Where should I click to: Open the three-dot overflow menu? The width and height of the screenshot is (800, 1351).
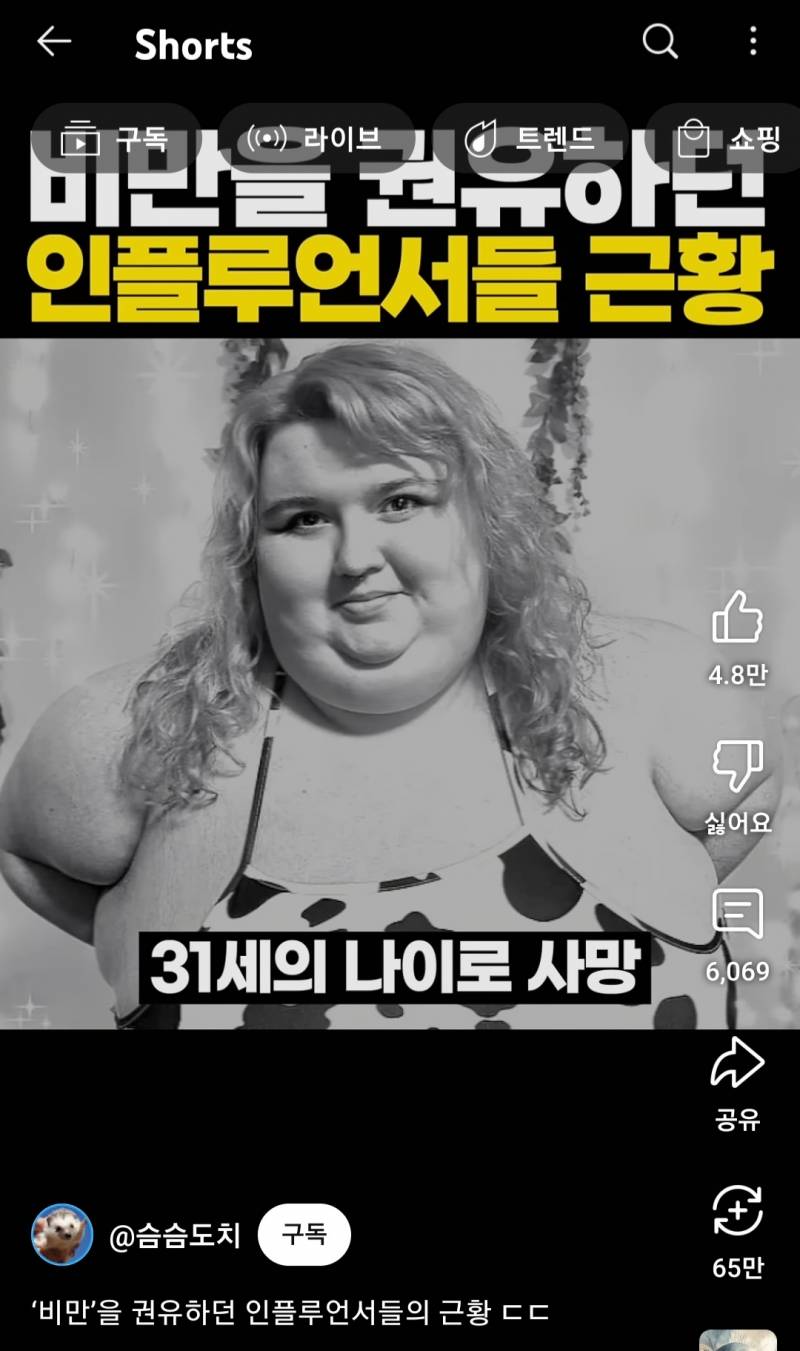(x=752, y=42)
